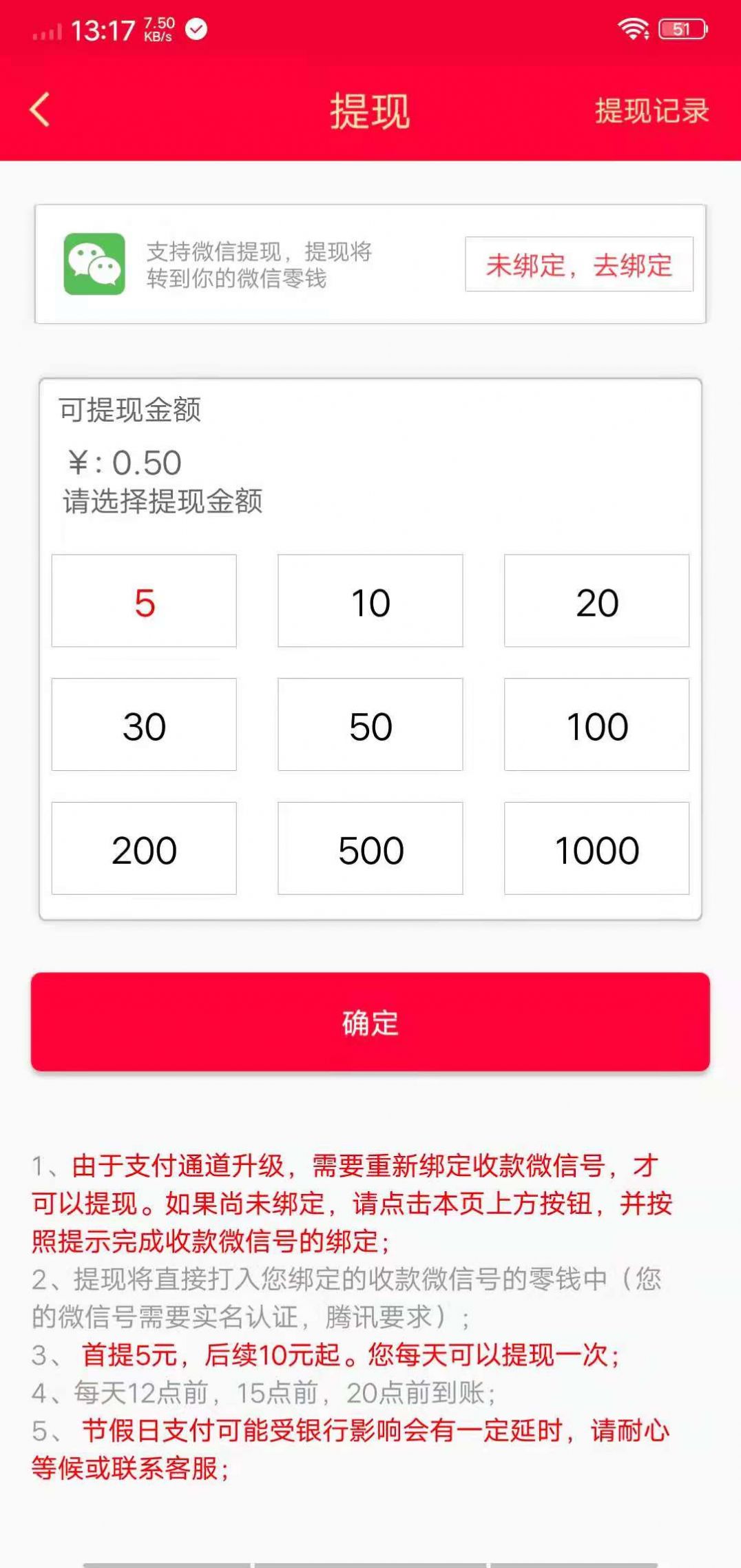The width and height of the screenshot is (741, 1568).
Task: Select the 100 yuan amount tile
Action: point(598,725)
